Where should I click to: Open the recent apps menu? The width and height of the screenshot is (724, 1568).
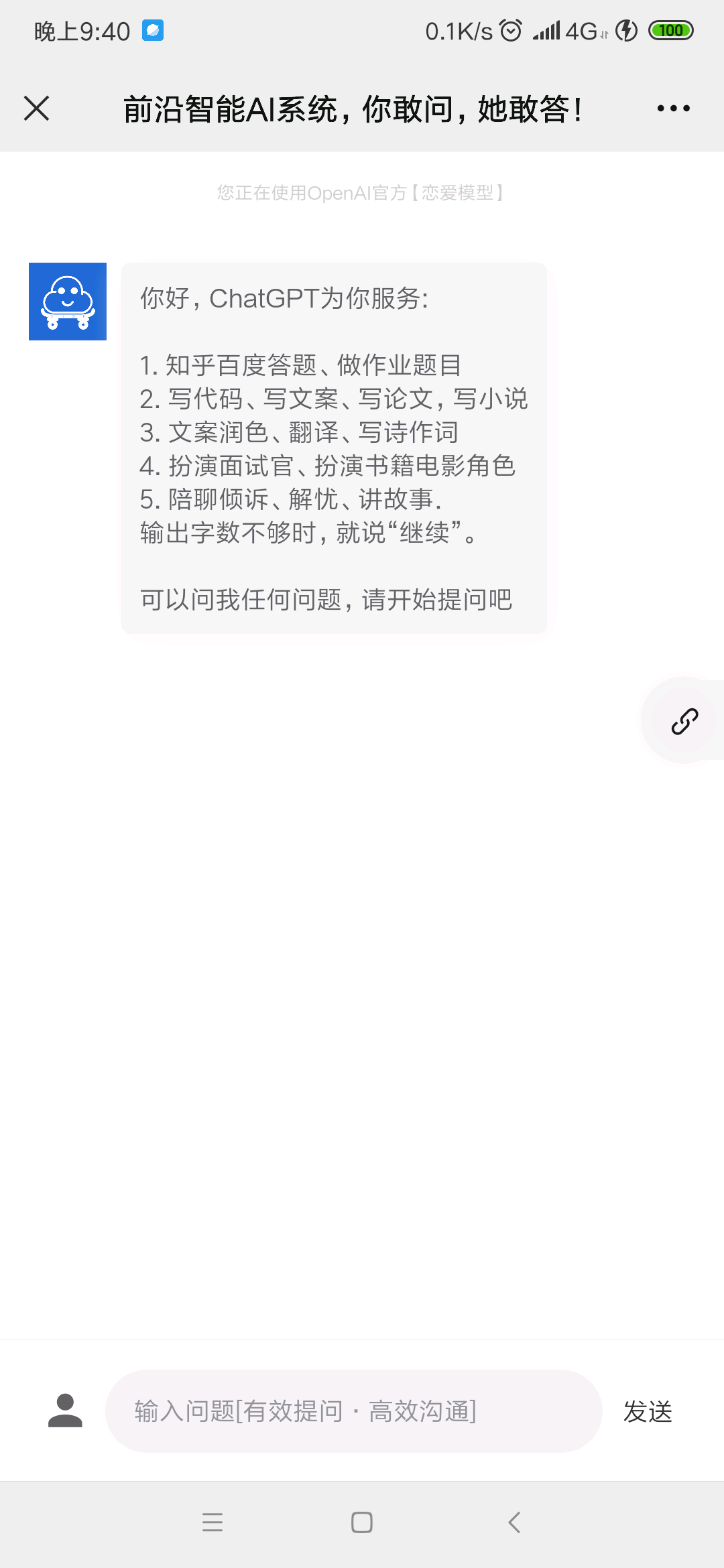213,1522
